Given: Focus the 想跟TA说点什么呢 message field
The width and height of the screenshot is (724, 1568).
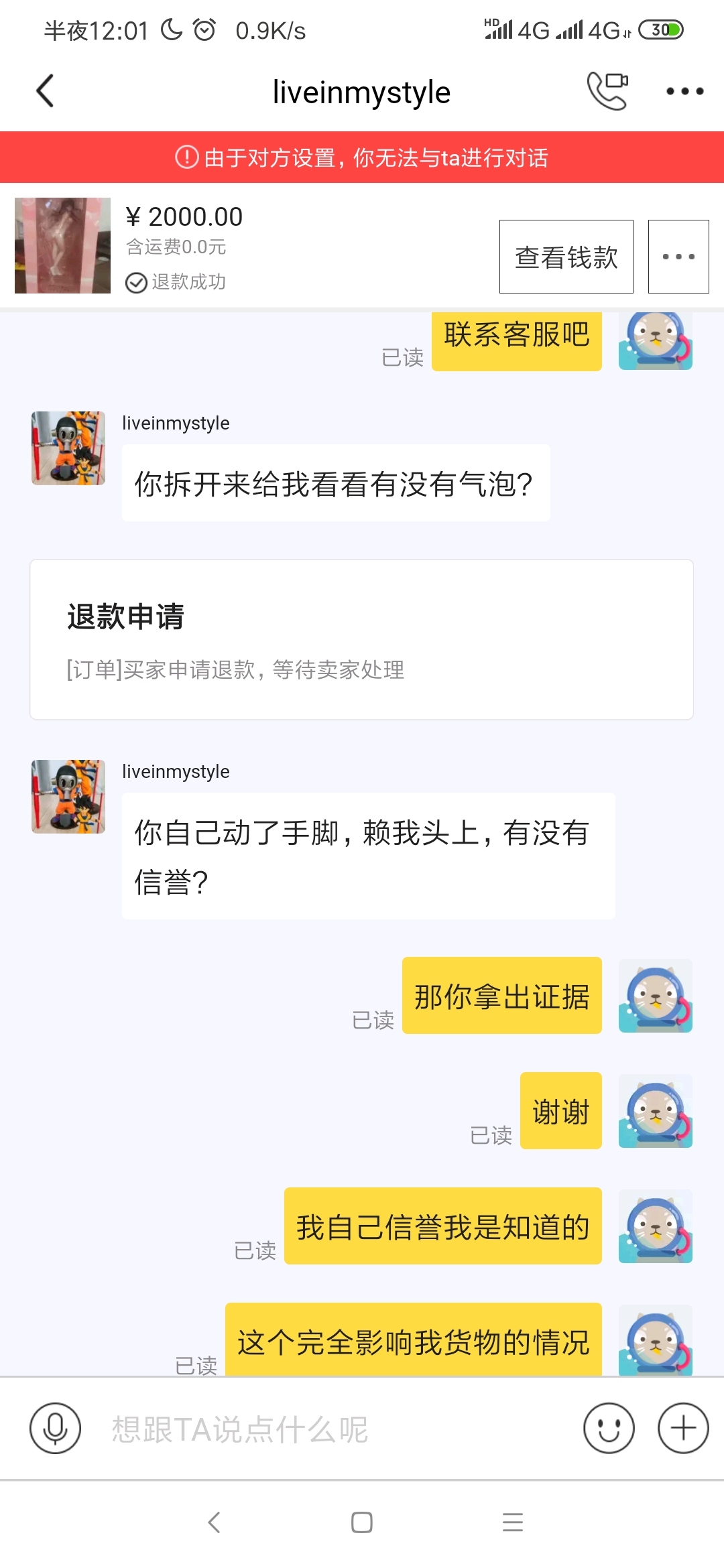Looking at the screenshot, I should [335, 1429].
